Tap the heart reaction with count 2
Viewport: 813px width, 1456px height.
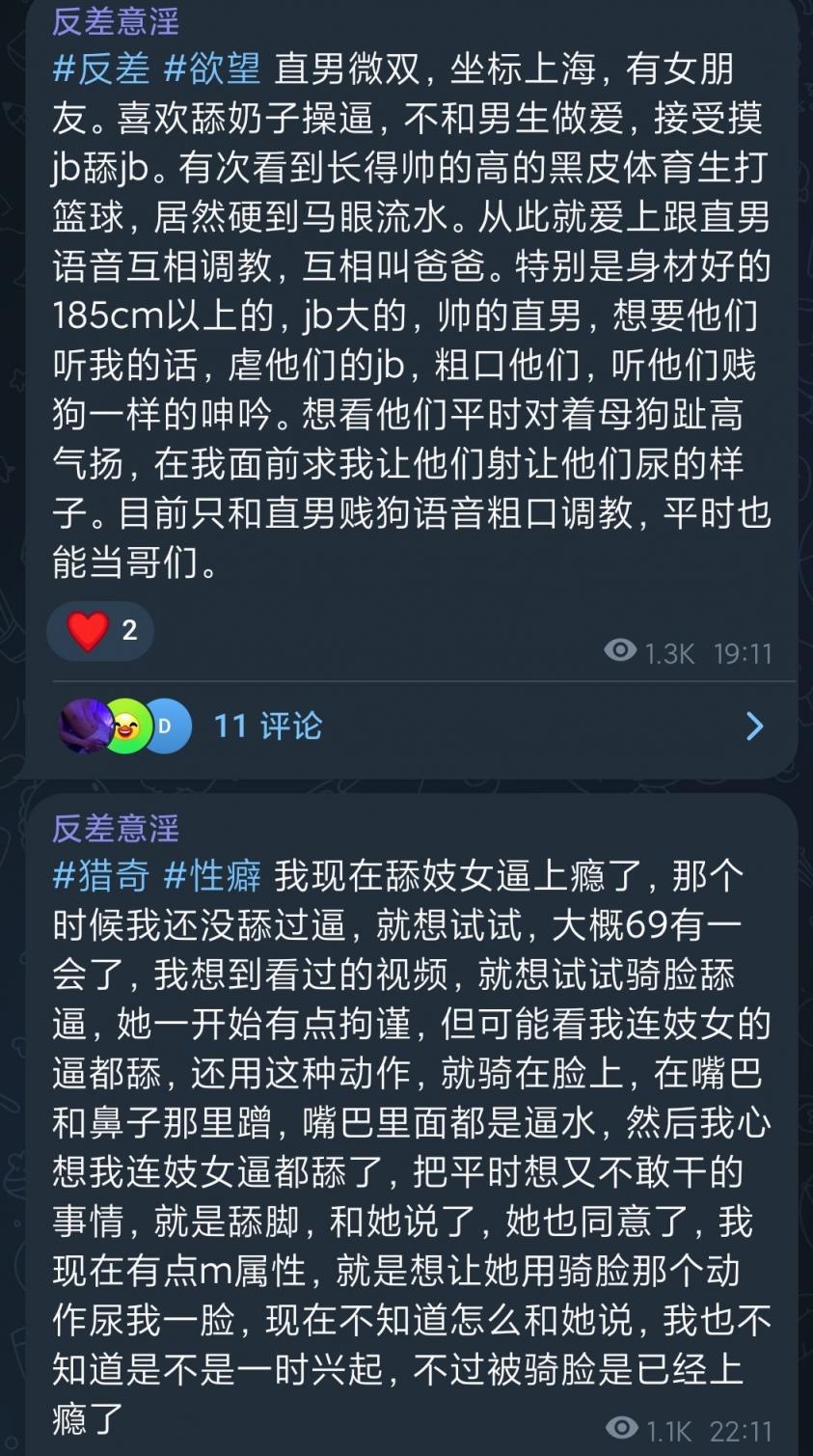coord(100,631)
